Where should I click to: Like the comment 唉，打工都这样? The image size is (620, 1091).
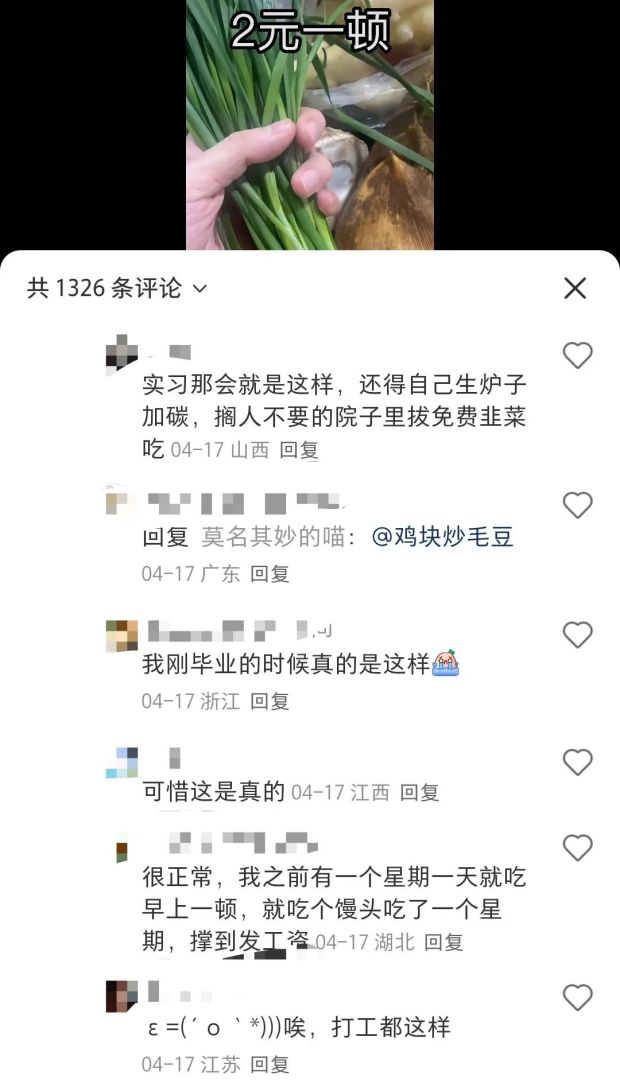[x=577, y=997]
